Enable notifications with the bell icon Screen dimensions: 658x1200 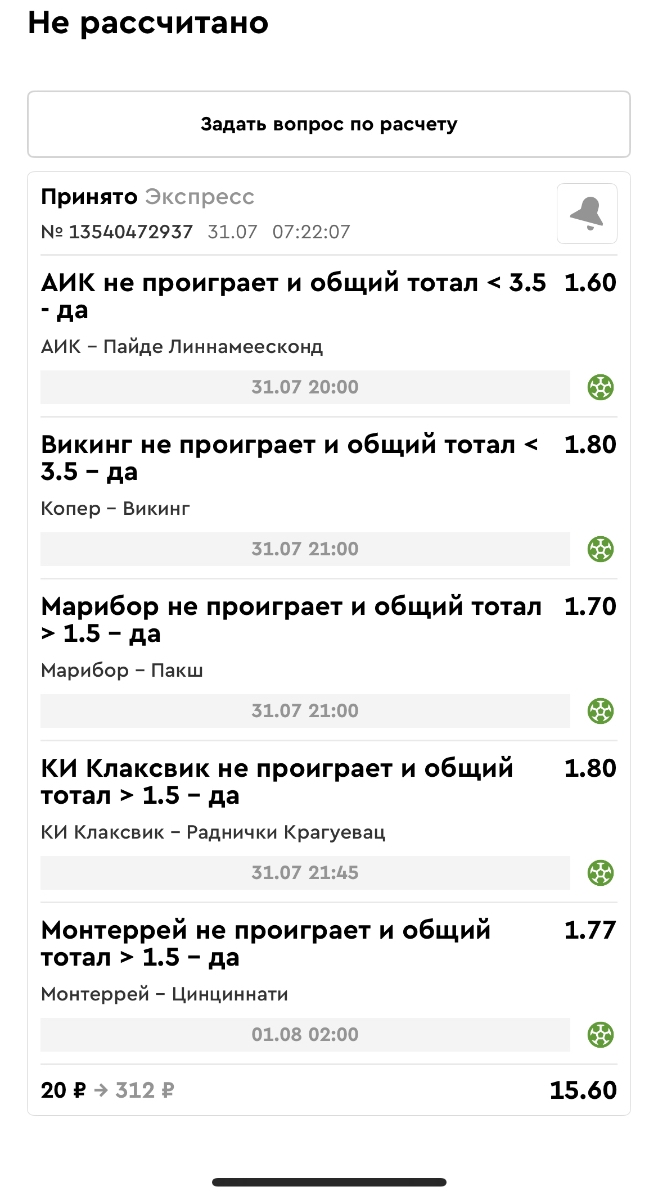tap(587, 213)
